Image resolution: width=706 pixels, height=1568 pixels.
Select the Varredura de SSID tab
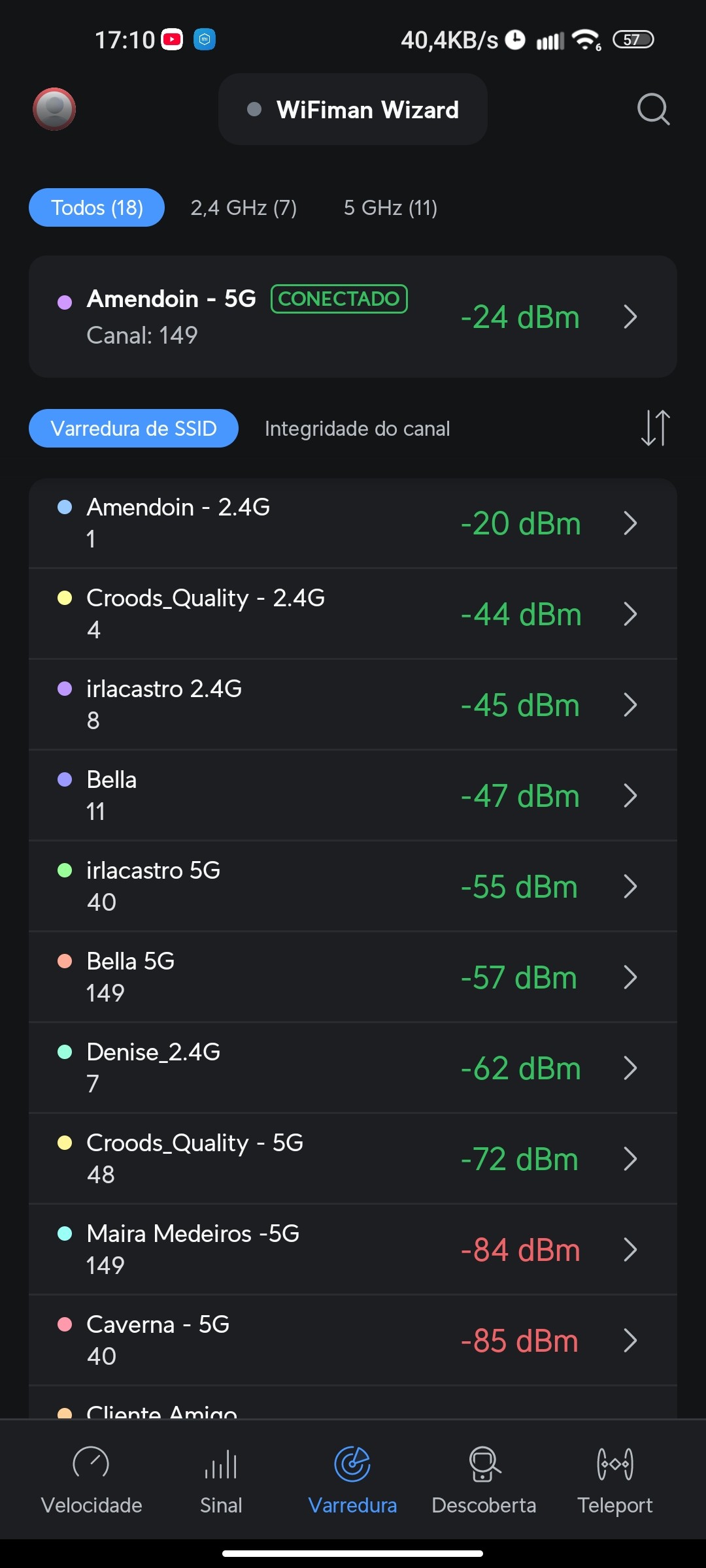(x=133, y=429)
